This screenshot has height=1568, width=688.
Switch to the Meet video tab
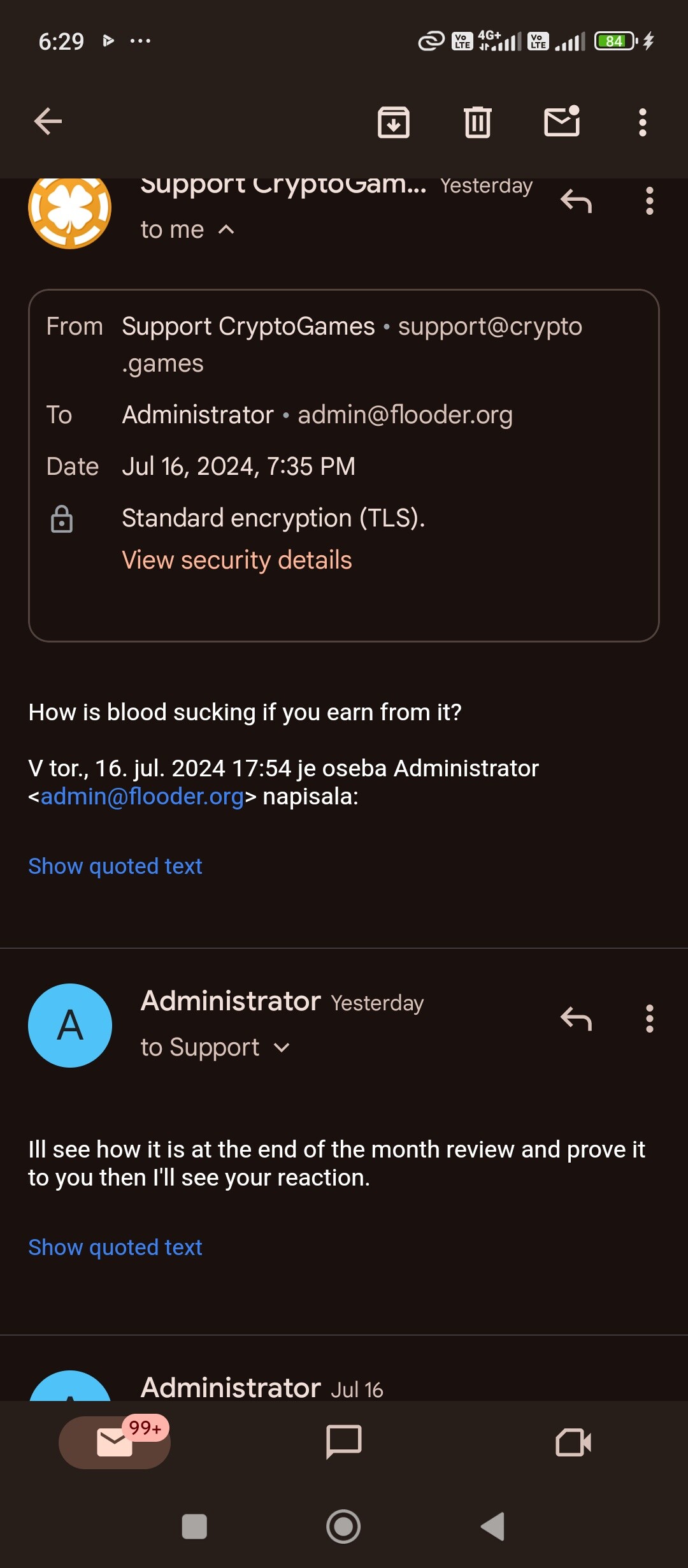[573, 1442]
